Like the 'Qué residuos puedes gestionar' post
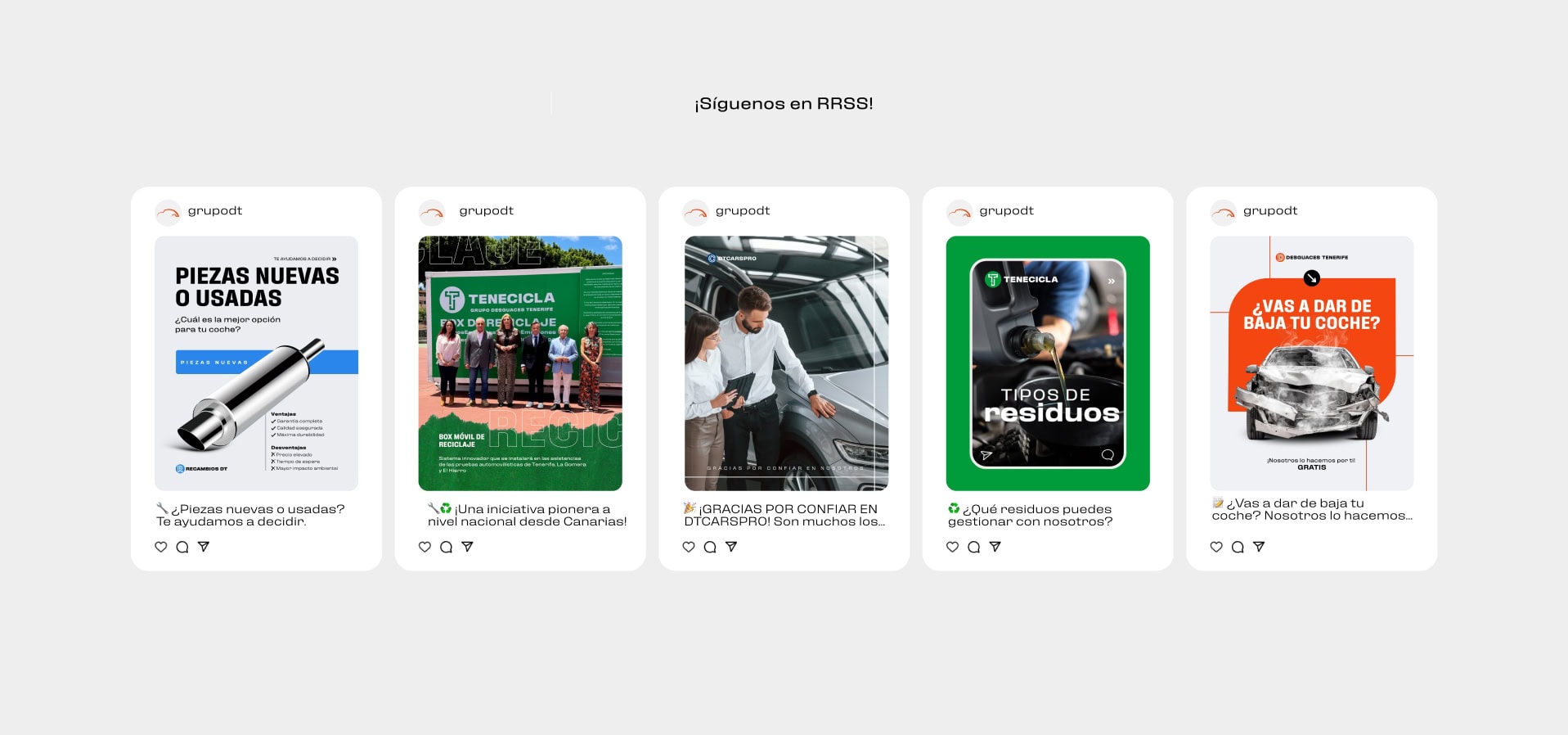 click(952, 547)
